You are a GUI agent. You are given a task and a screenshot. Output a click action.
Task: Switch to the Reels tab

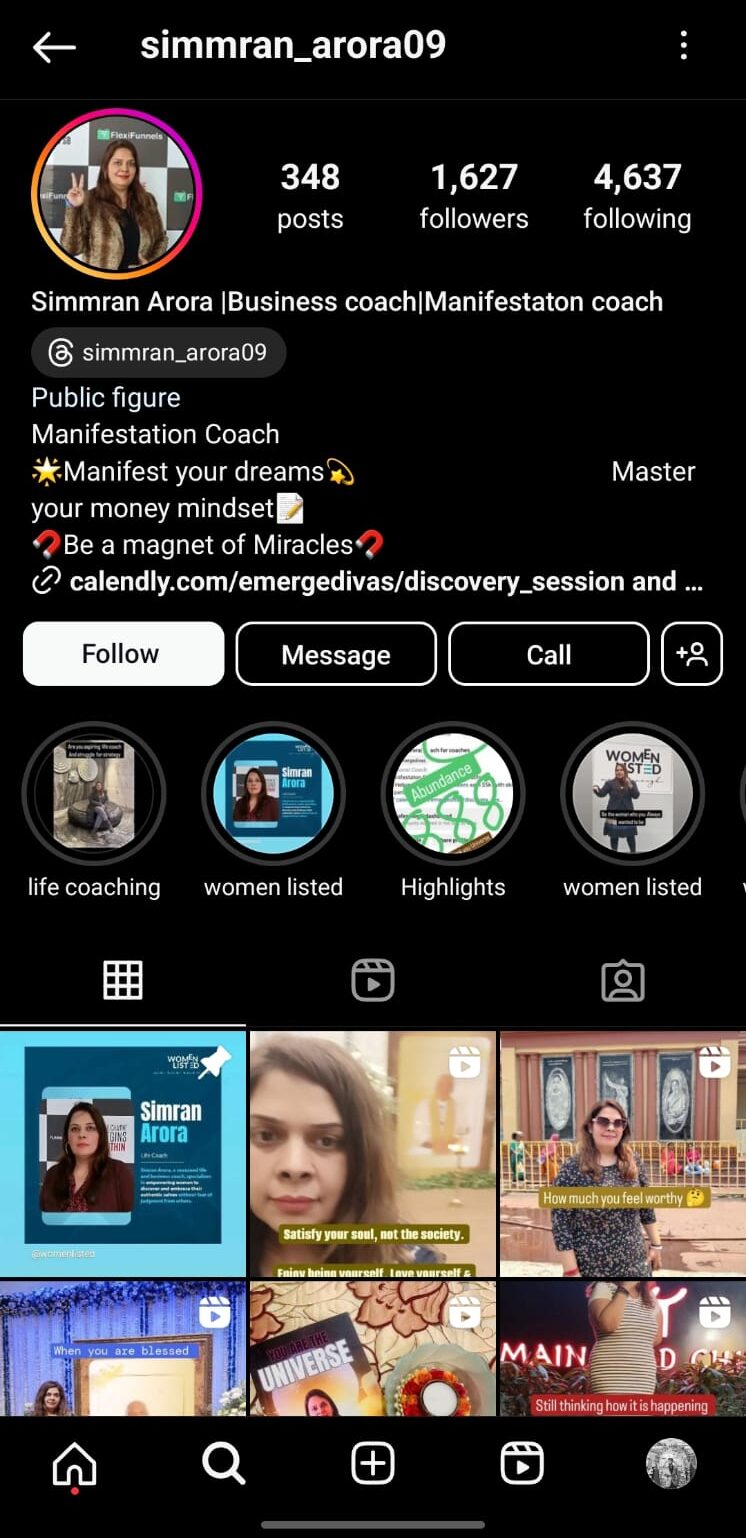(373, 981)
